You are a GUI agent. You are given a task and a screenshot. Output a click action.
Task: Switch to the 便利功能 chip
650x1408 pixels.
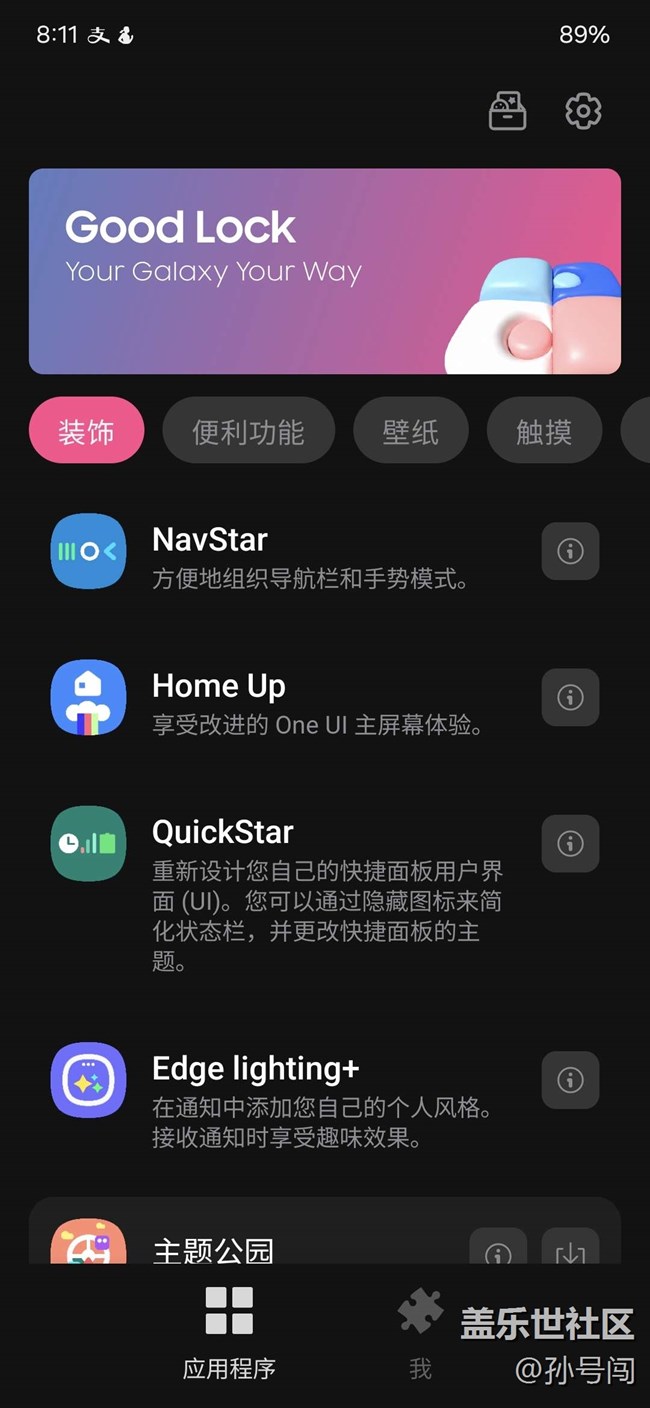click(248, 431)
